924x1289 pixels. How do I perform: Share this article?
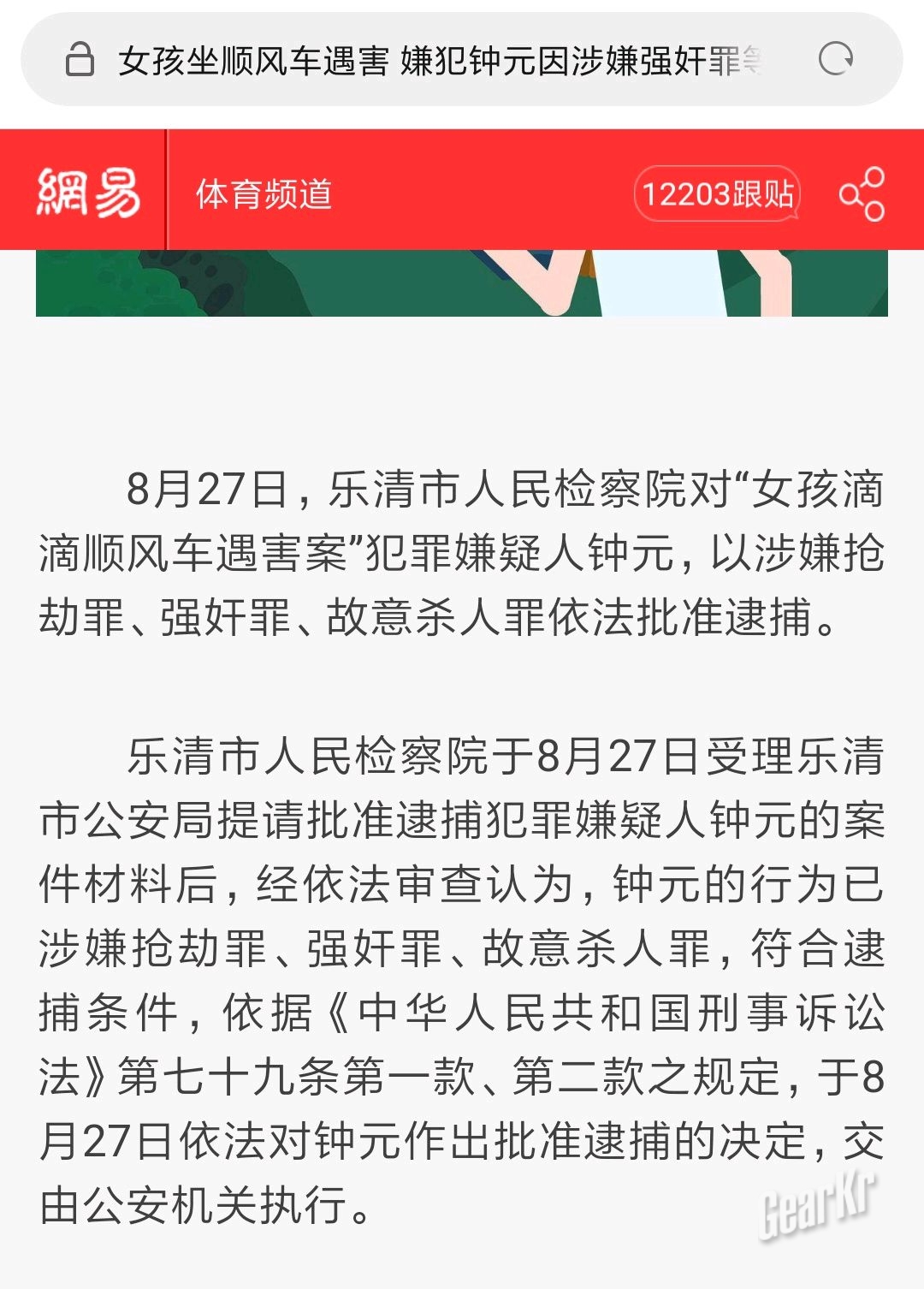click(862, 193)
